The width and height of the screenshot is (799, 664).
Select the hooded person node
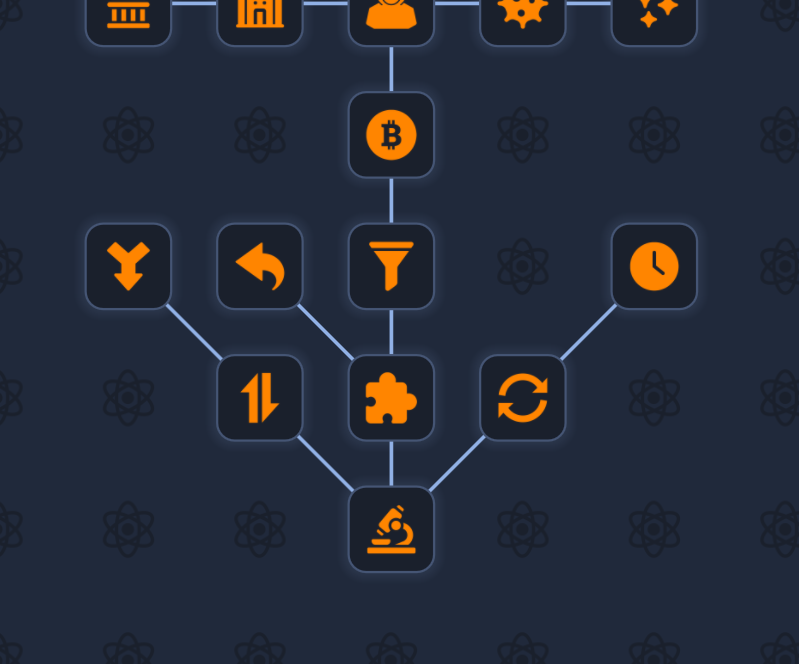click(x=391, y=15)
